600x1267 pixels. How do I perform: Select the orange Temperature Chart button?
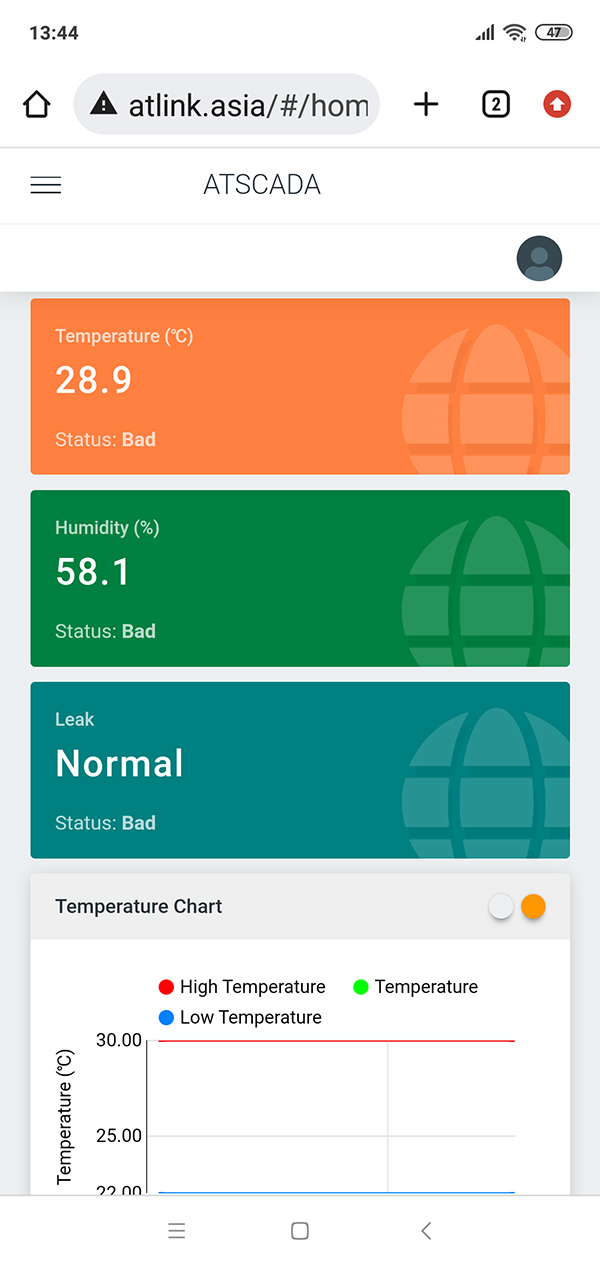533,907
